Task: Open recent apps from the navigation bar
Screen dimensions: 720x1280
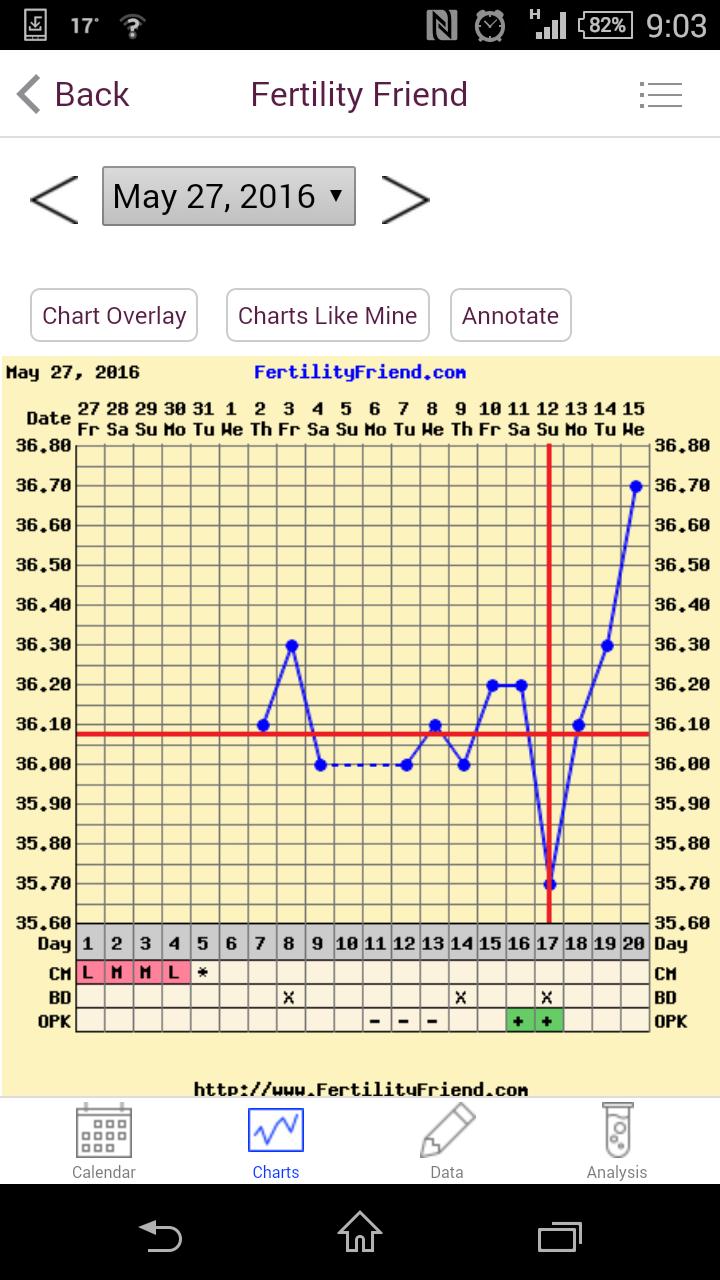Action: pos(560,1233)
